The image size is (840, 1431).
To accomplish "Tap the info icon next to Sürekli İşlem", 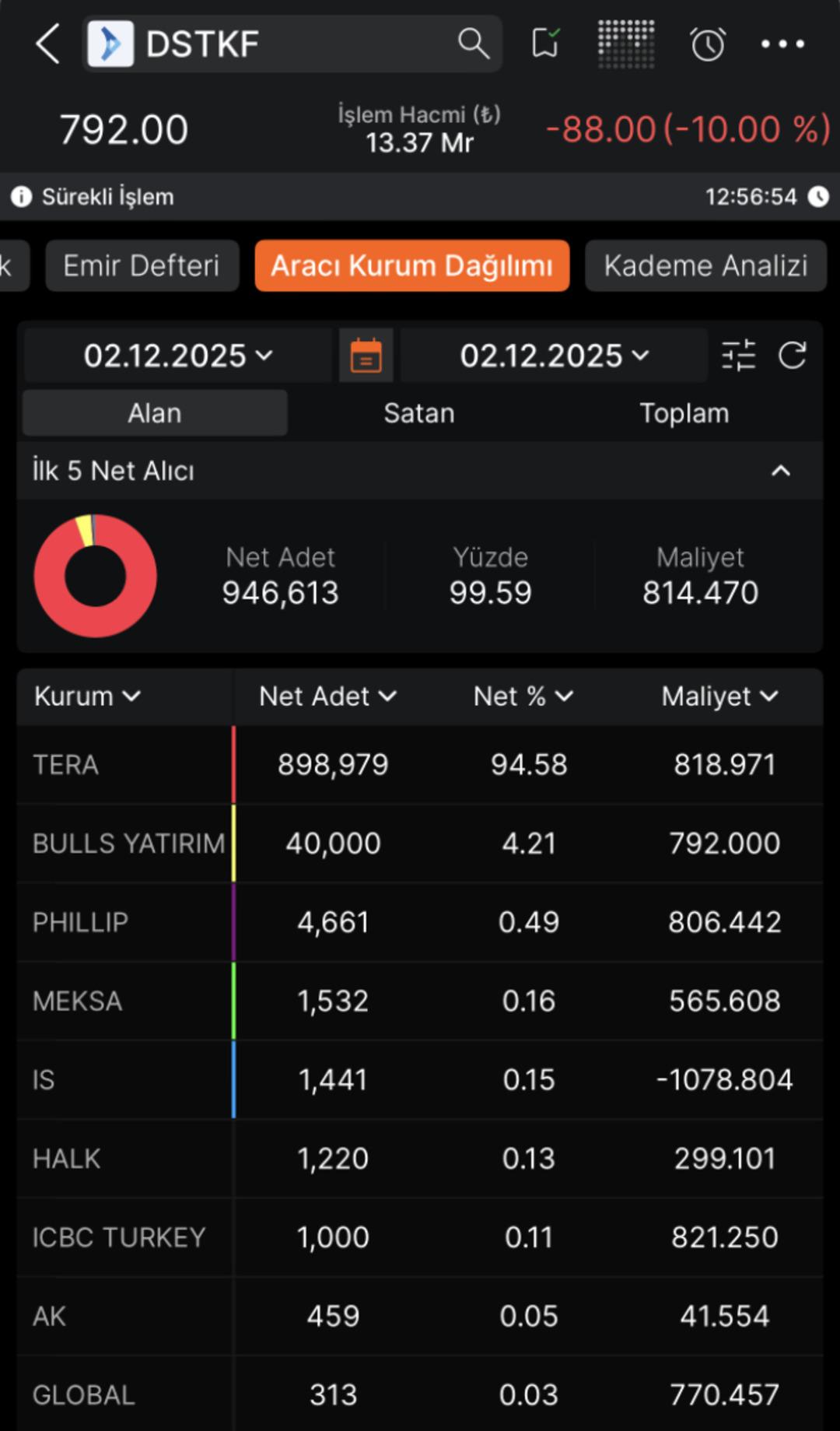I will pyautogui.click(x=21, y=196).
